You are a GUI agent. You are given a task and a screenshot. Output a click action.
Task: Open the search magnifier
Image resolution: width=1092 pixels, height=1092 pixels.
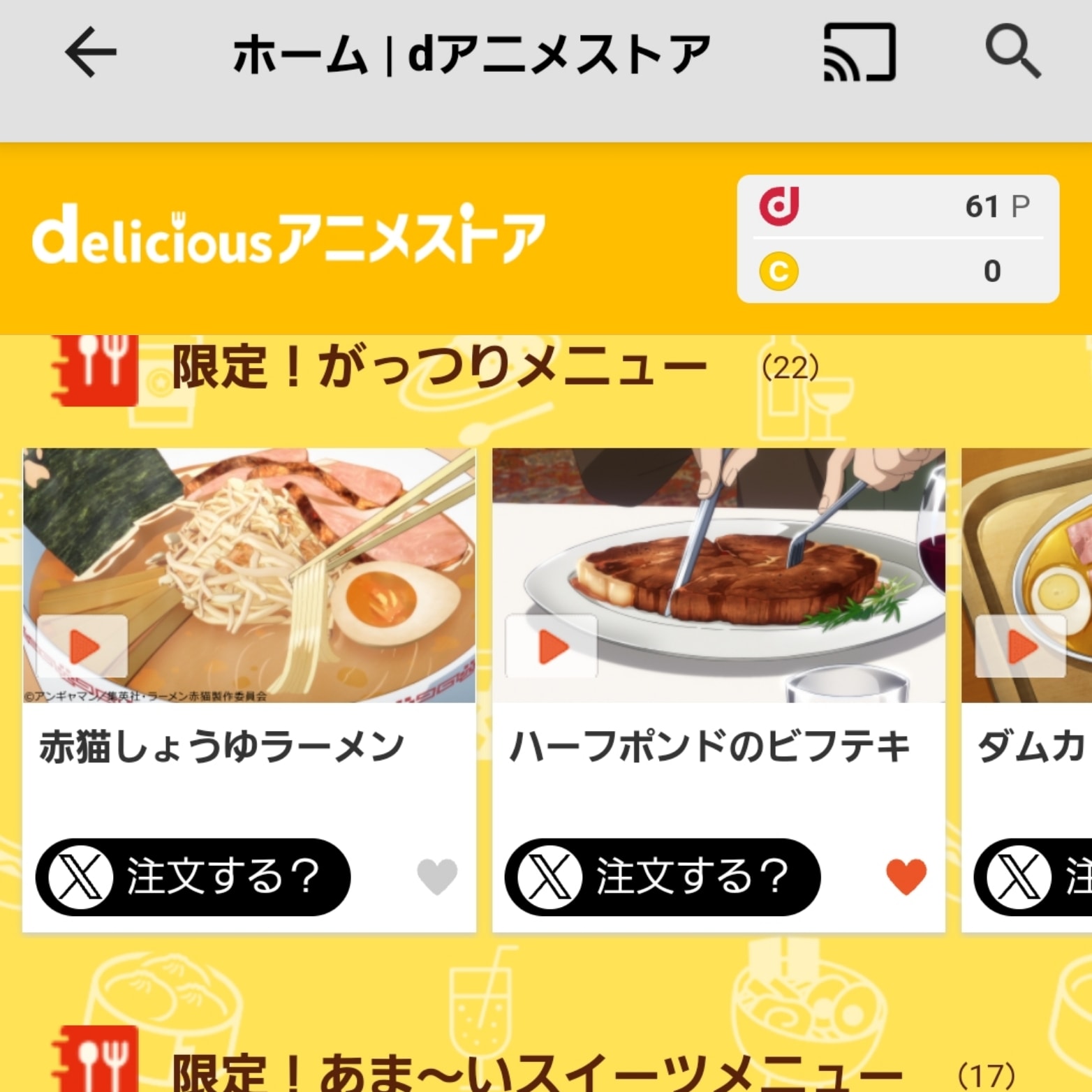(x=1012, y=52)
